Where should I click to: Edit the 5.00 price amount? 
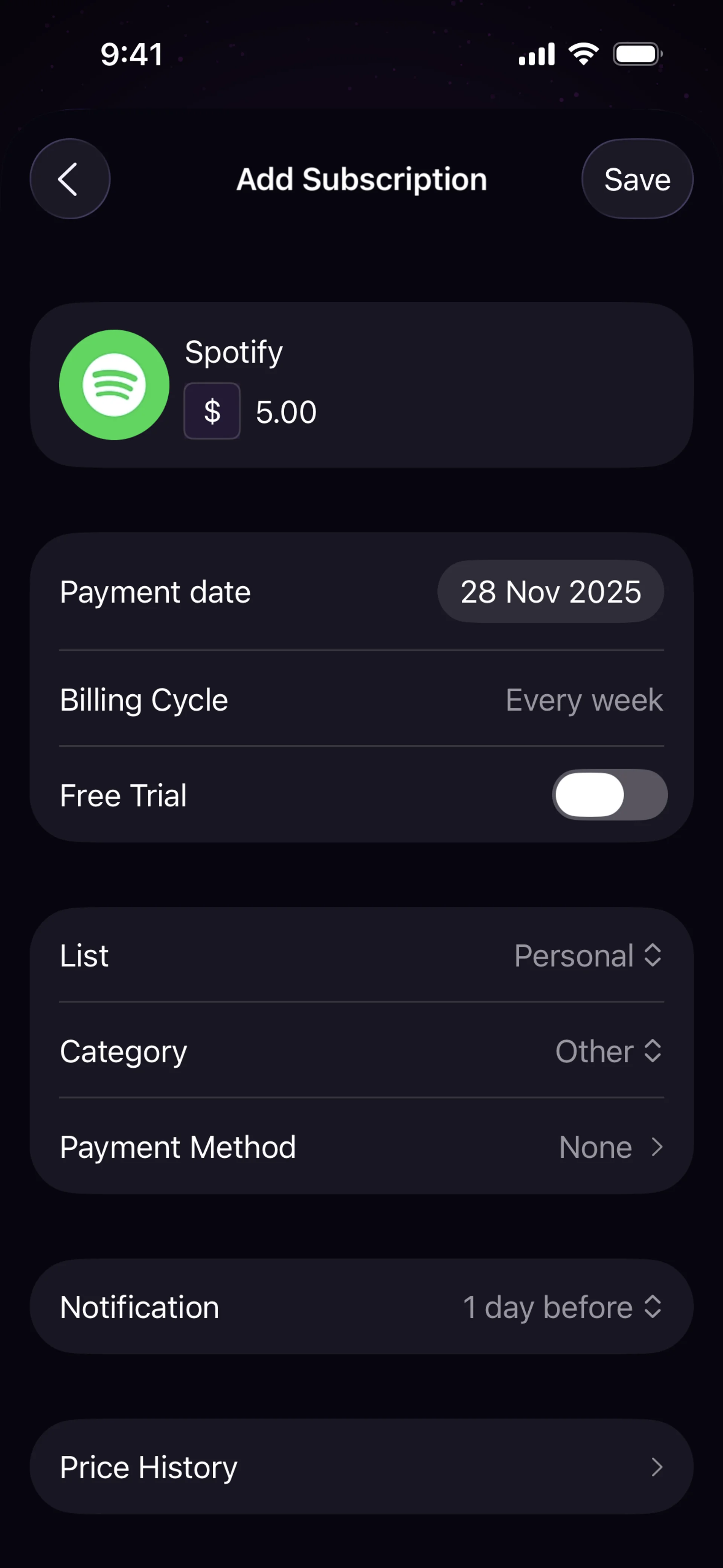coord(286,413)
